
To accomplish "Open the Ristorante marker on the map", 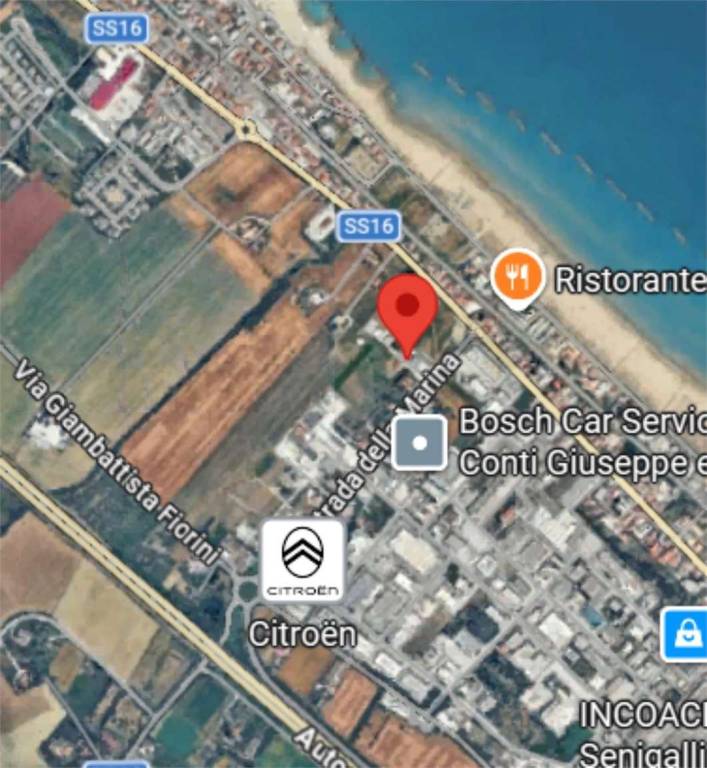I will pos(517,276).
